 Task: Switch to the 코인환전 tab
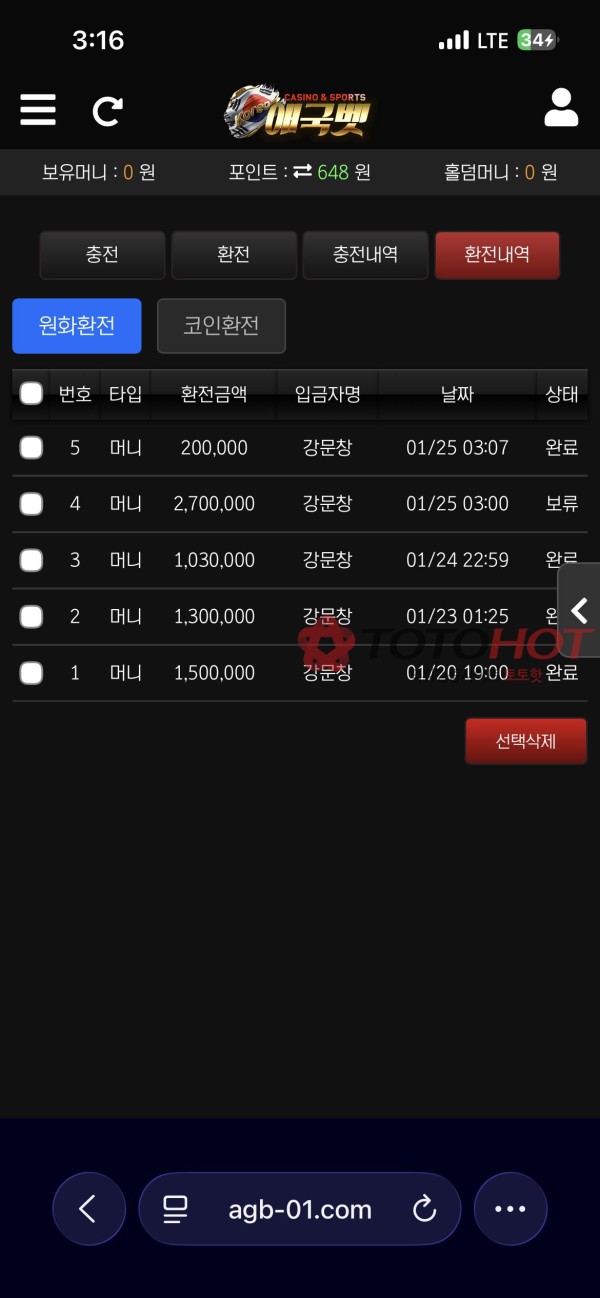coord(221,326)
